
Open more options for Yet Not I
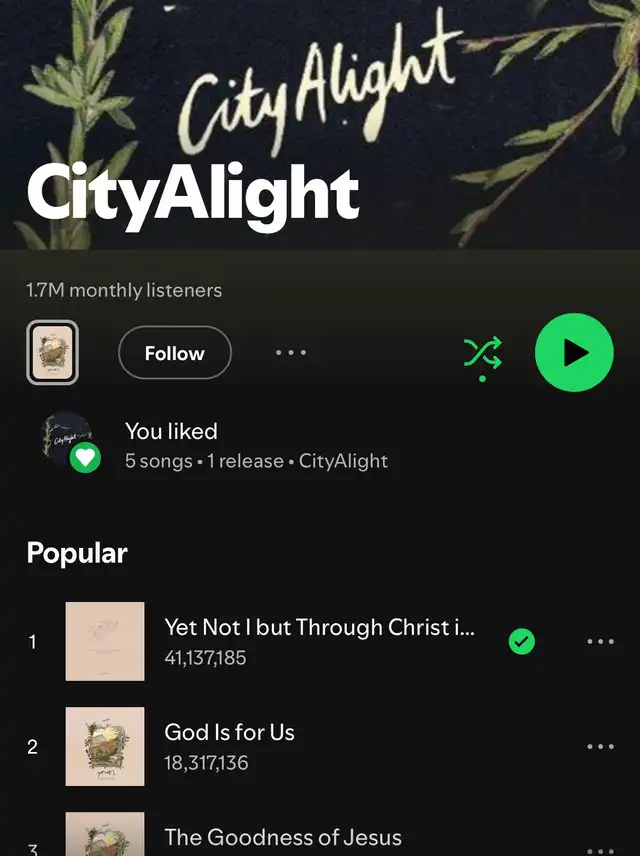point(600,642)
